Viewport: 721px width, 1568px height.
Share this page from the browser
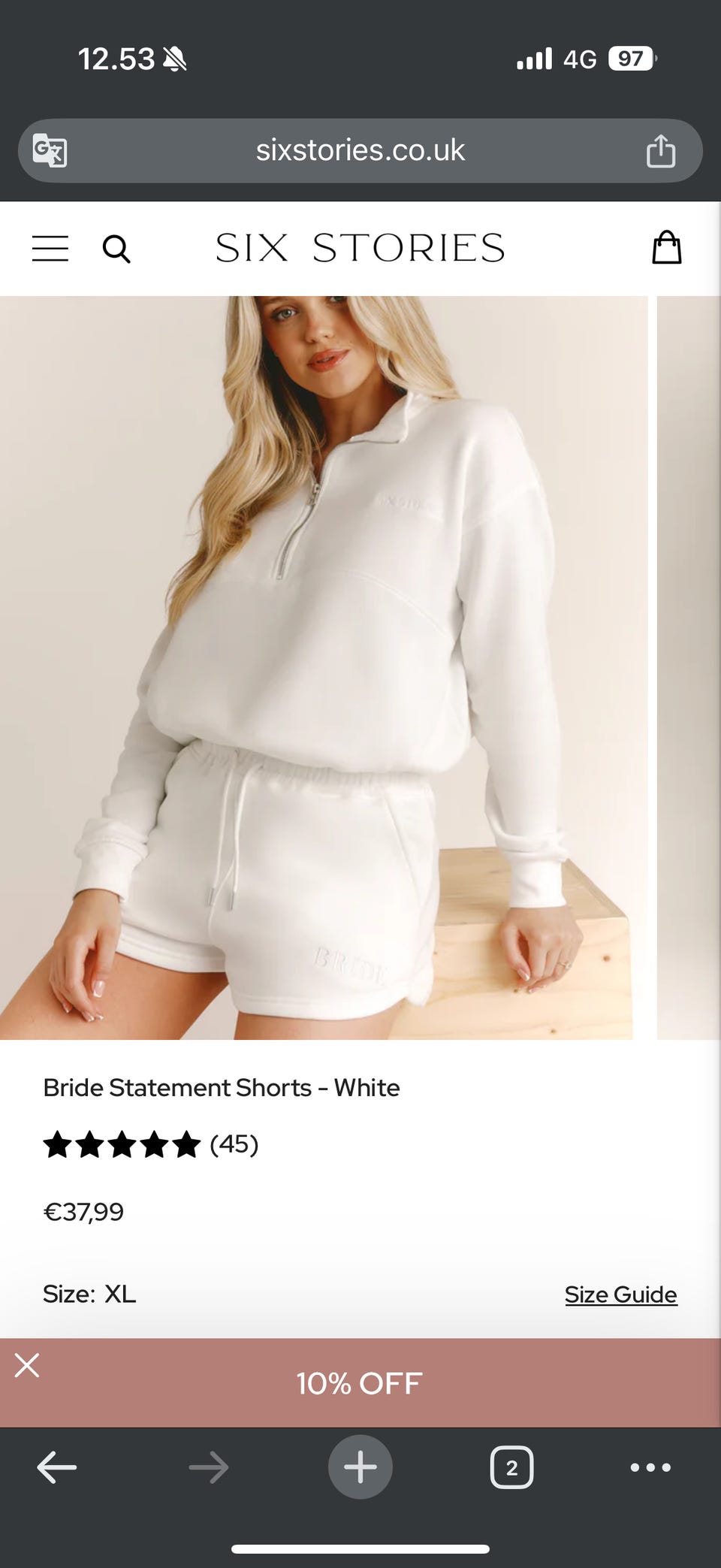click(x=661, y=150)
